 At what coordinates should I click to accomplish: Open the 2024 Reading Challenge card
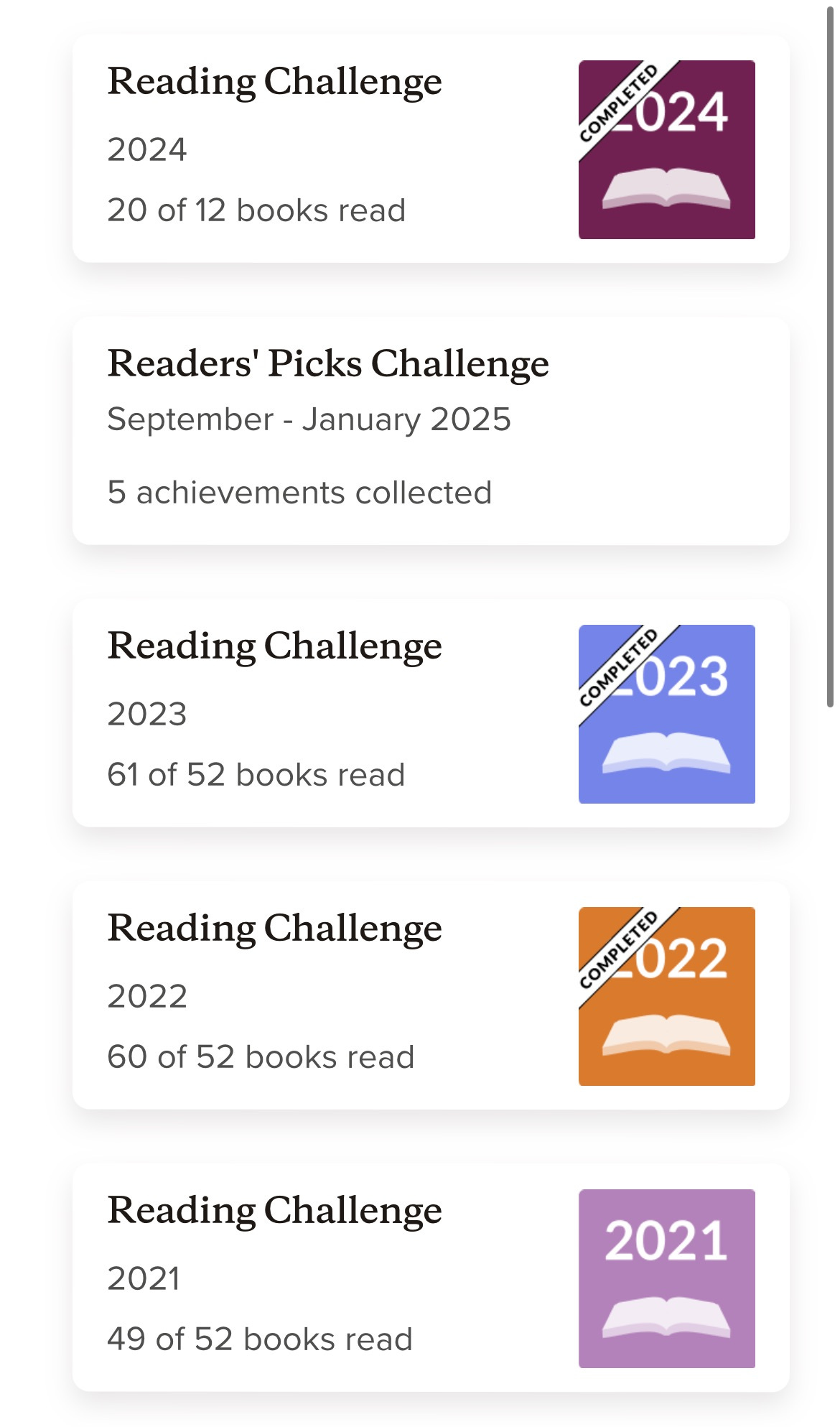pyautogui.click(x=431, y=149)
